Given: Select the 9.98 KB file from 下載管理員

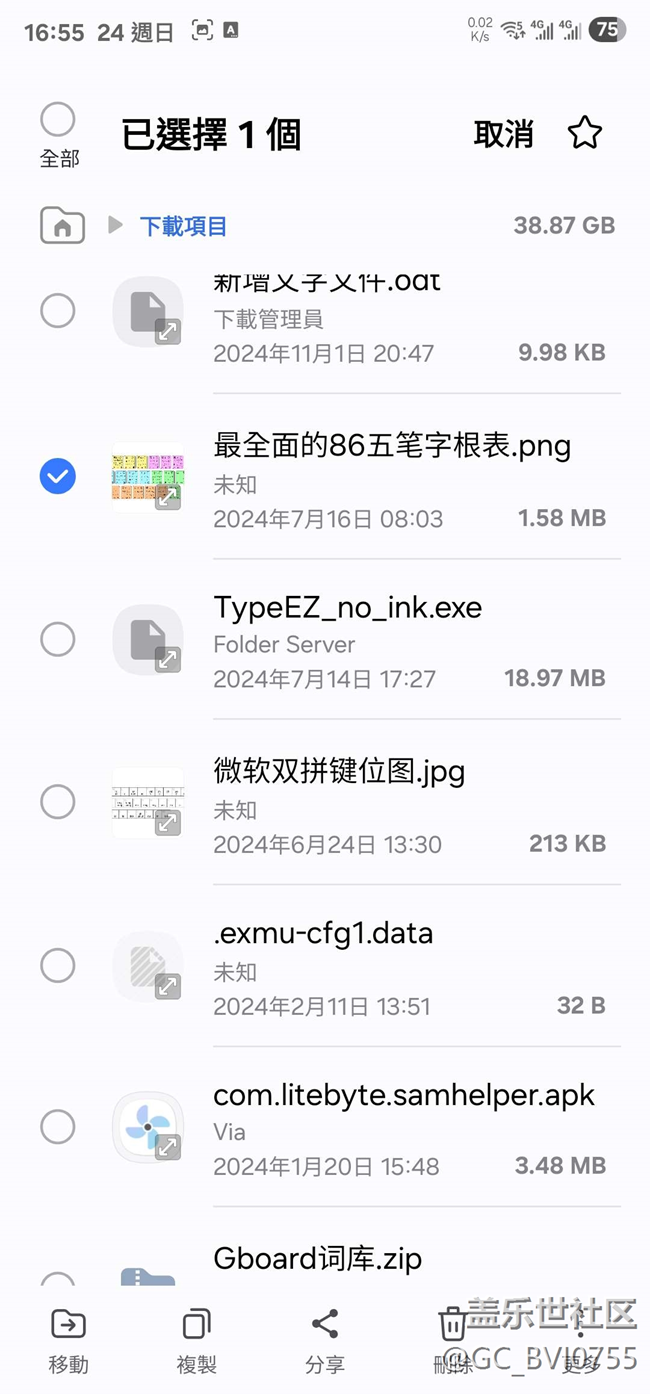Looking at the screenshot, I should (58, 311).
